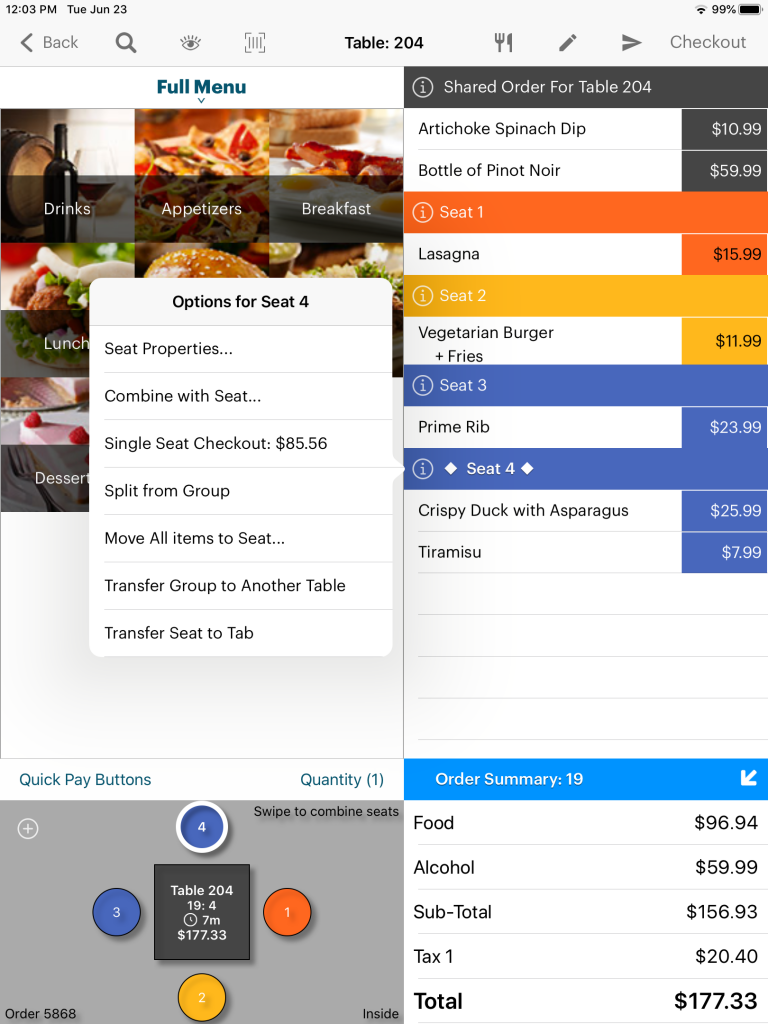This screenshot has width=768, height=1024.
Task: Tap the Checkout button
Action: (708, 42)
